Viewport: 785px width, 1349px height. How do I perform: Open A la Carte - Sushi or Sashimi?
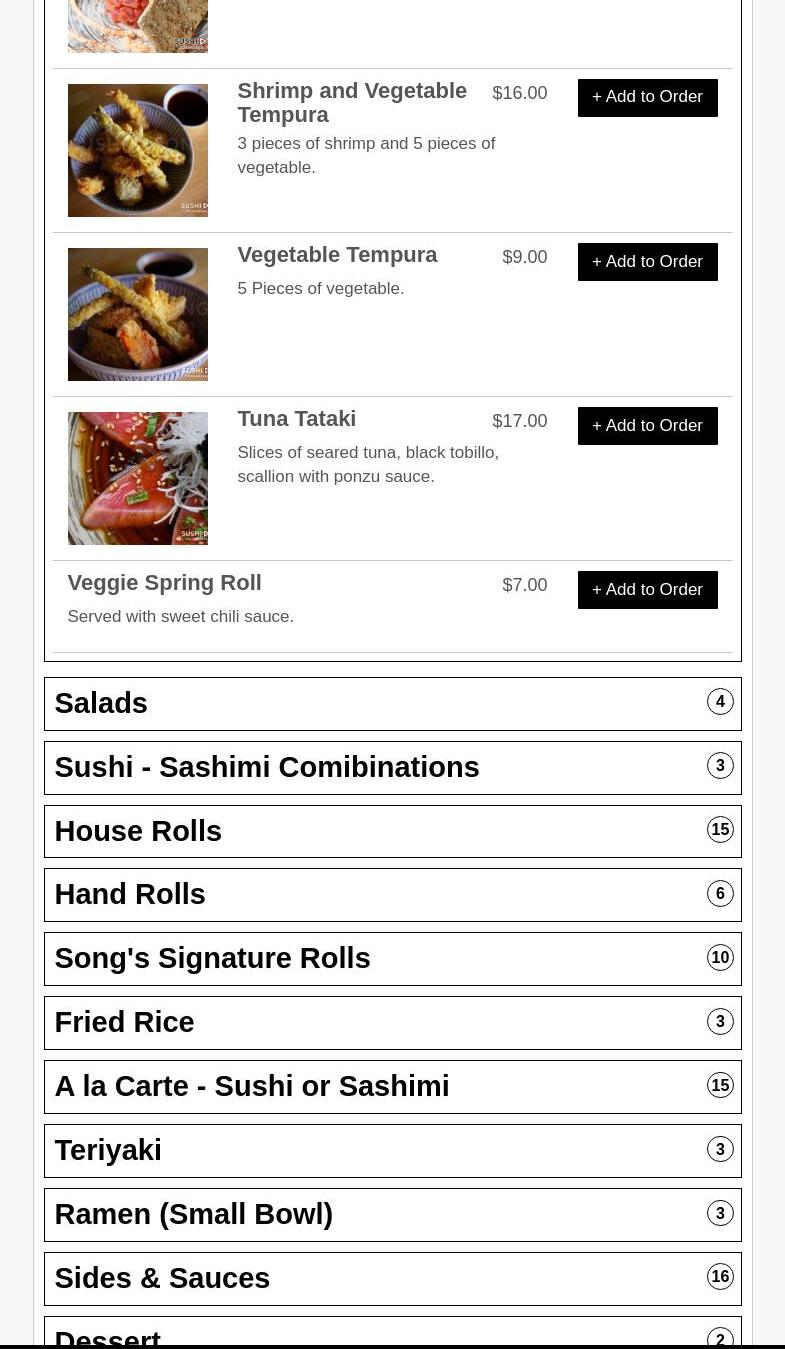pos(392,1087)
